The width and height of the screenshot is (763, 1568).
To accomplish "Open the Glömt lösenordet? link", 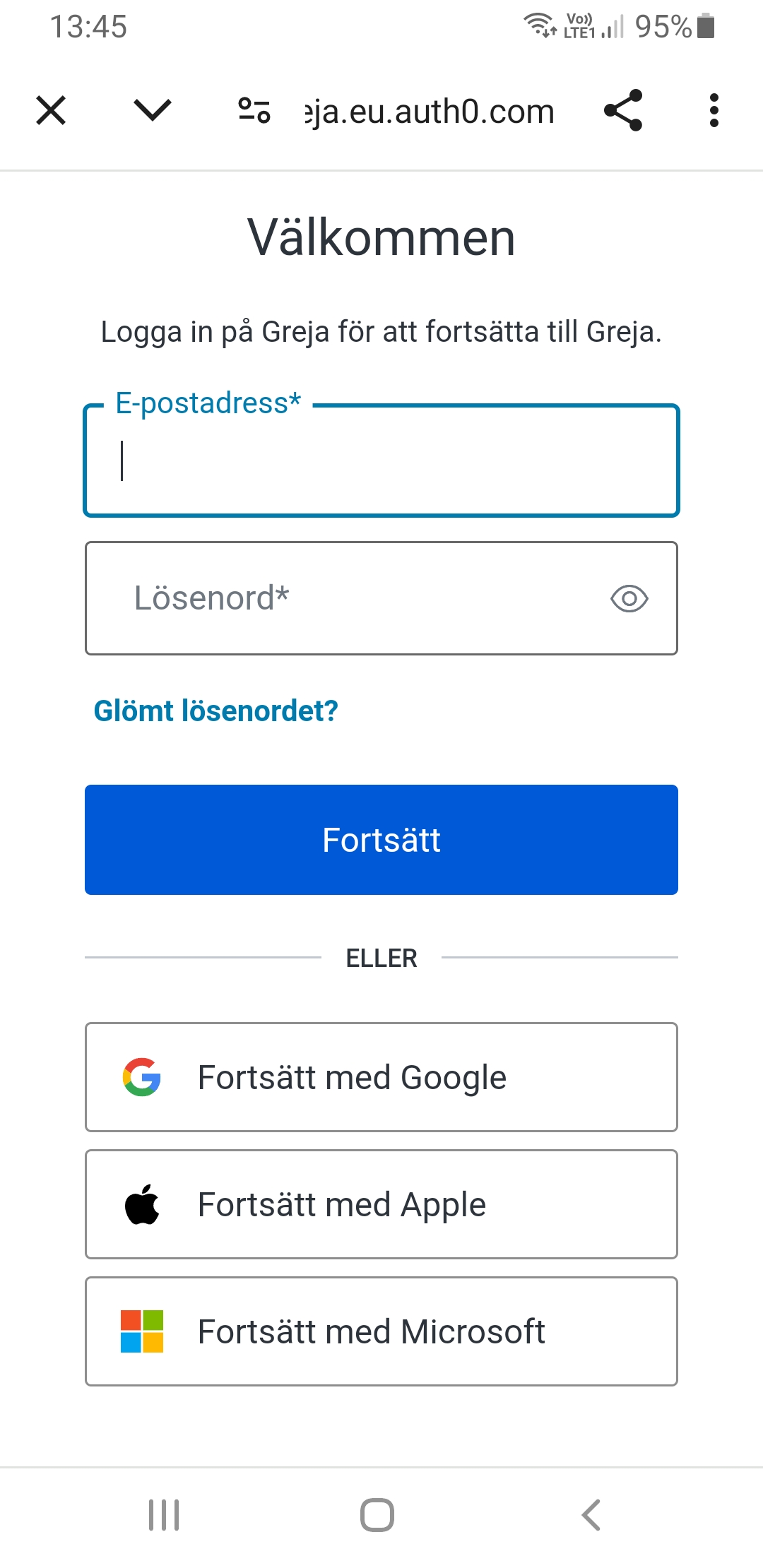I will [215, 711].
